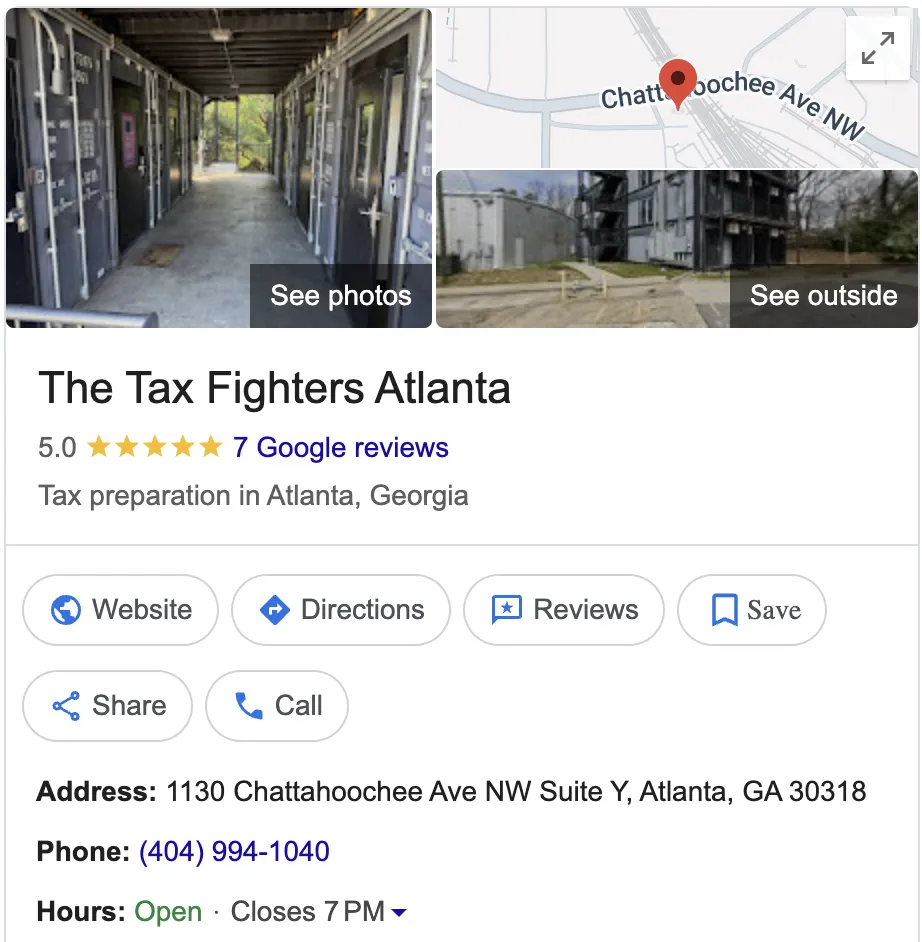This screenshot has height=942, width=922.
Task: Share this business listing
Action: click(108, 706)
